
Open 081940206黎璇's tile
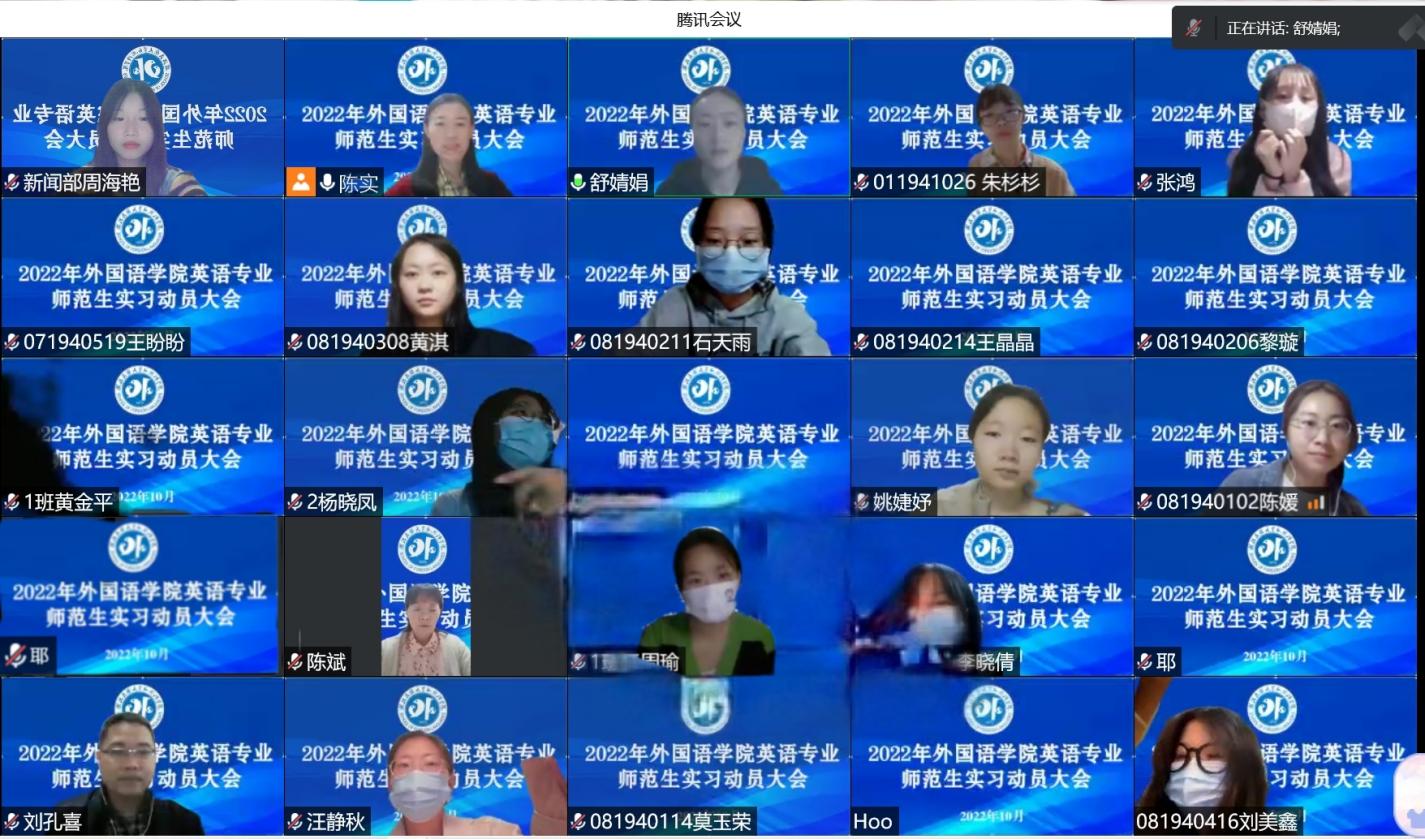tap(1275, 277)
